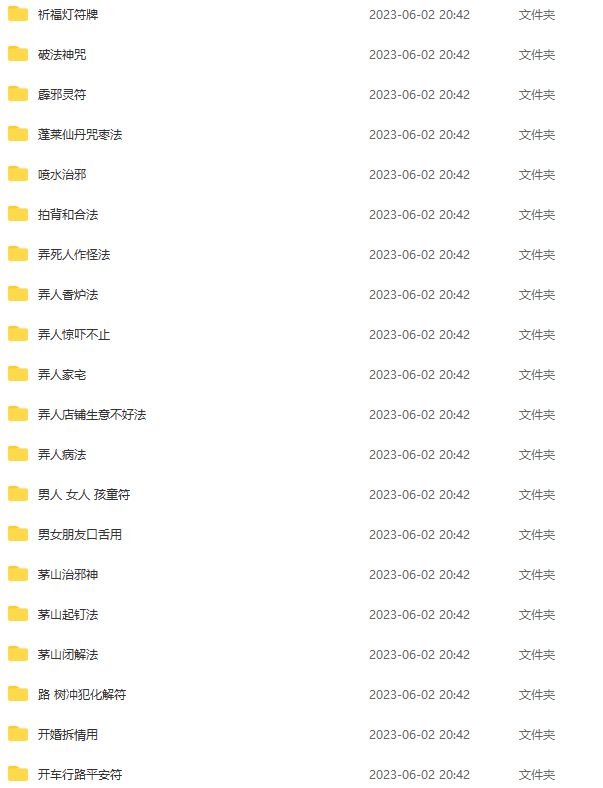Open the 开车行路平安符 folder
The height and width of the screenshot is (788, 603).
pyautogui.click(x=79, y=775)
